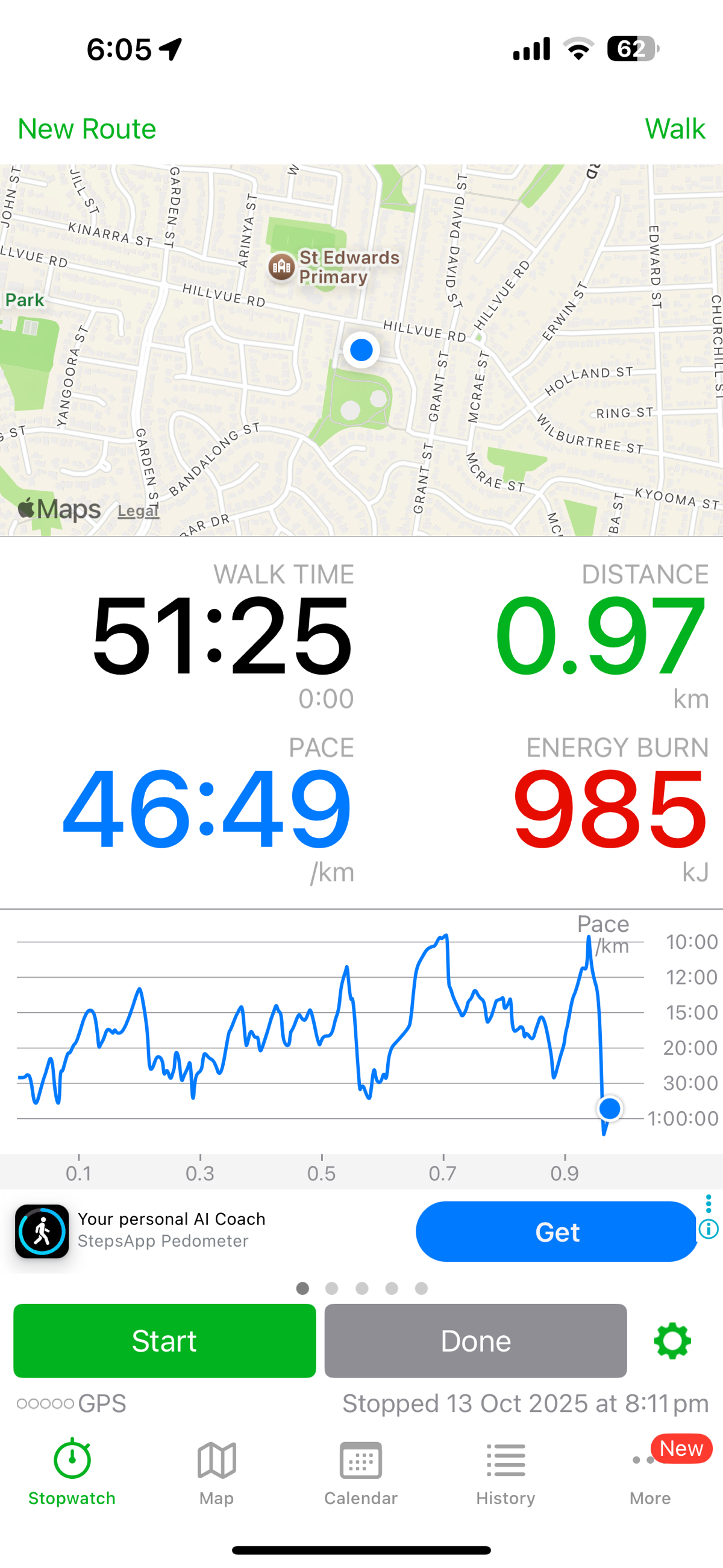This screenshot has height=1568, width=723.
Task: Change the Walk activity type
Action: coord(674,129)
